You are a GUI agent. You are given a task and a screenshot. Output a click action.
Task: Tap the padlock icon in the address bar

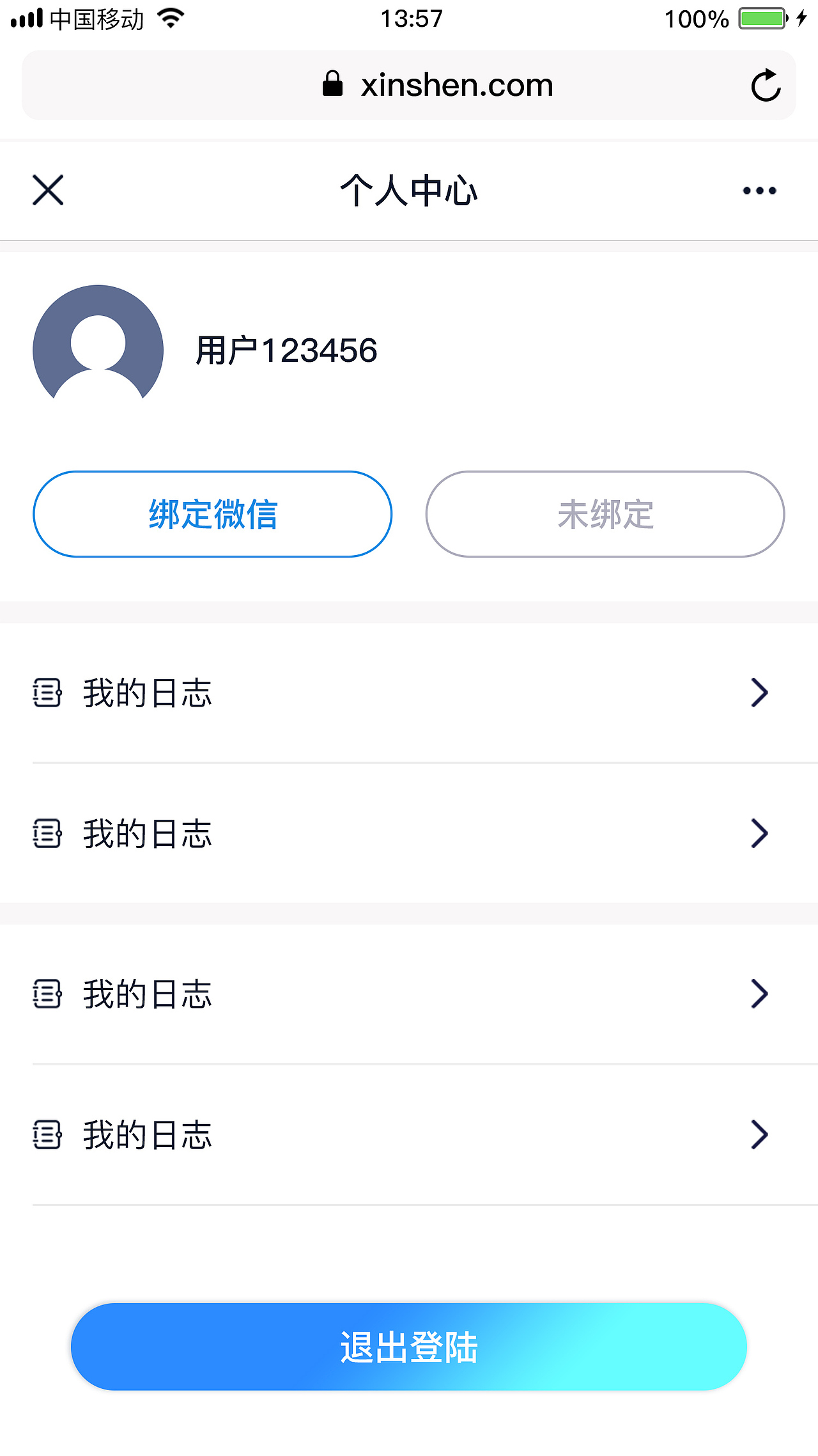pos(332,84)
